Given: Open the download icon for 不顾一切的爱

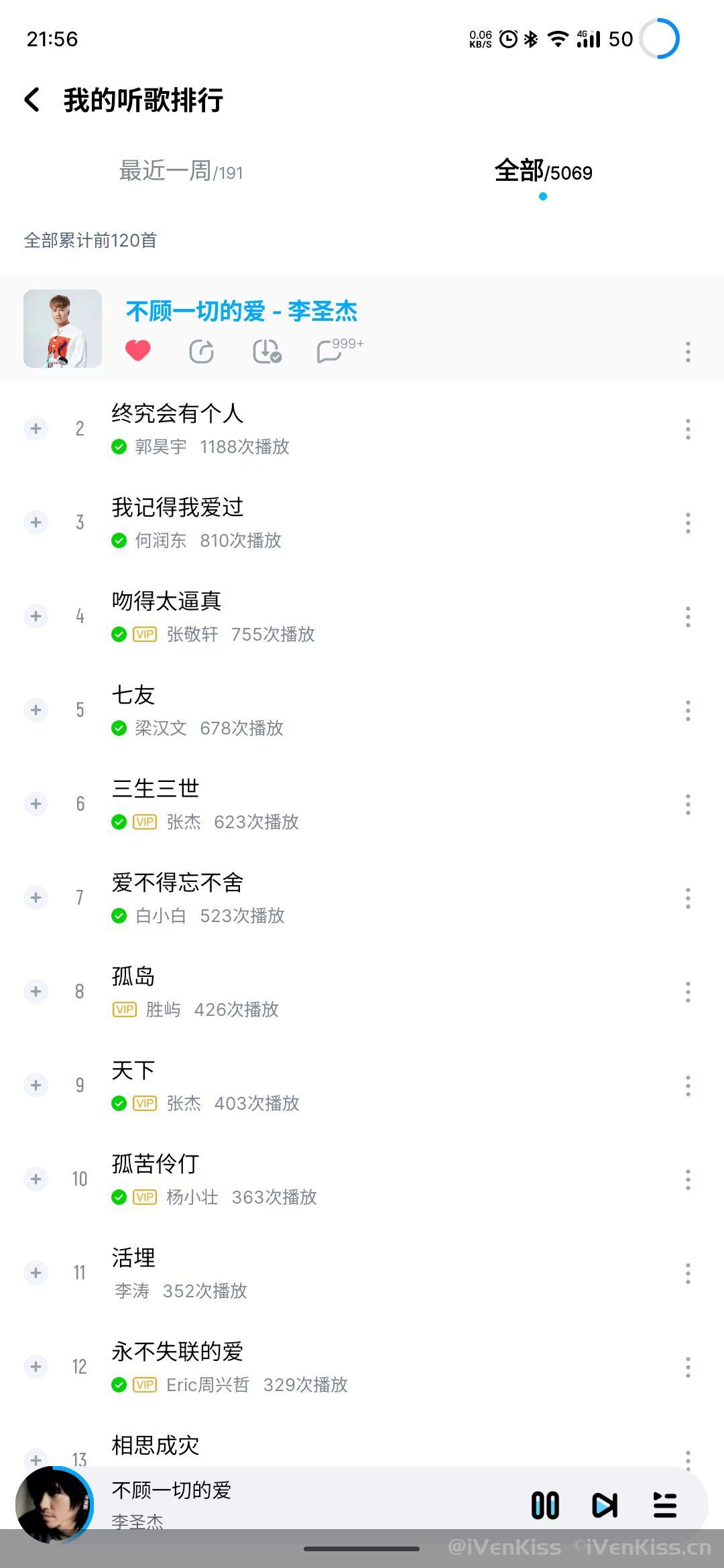Looking at the screenshot, I should pyautogui.click(x=267, y=351).
